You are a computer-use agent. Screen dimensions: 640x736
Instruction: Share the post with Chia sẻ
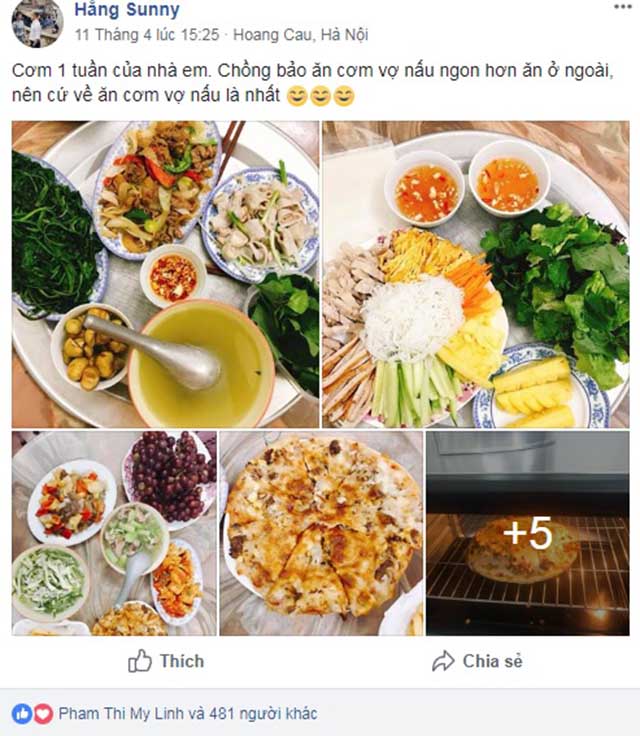pyautogui.click(x=477, y=661)
